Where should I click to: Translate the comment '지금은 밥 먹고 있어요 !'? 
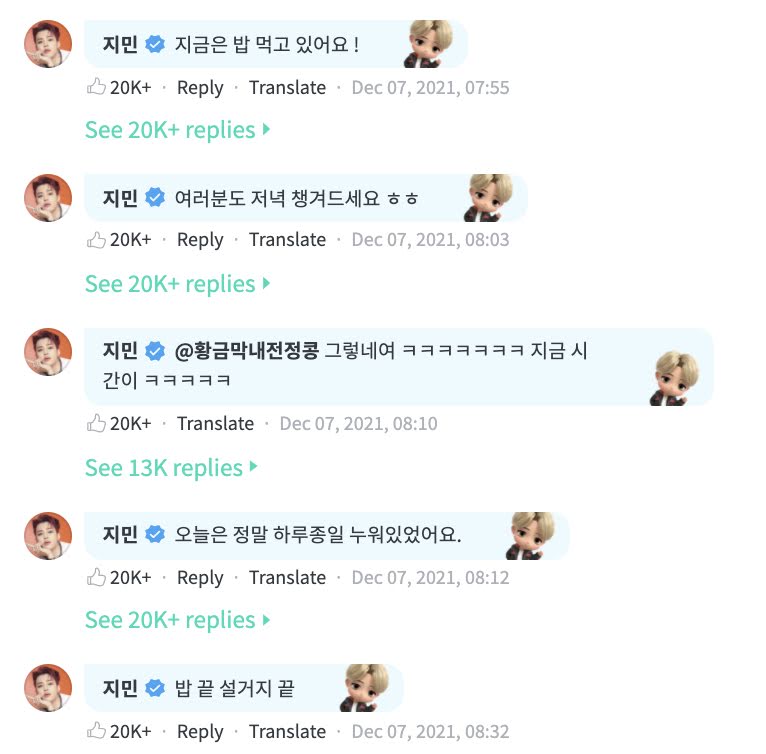pyautogui.click(x=287, y=88)
